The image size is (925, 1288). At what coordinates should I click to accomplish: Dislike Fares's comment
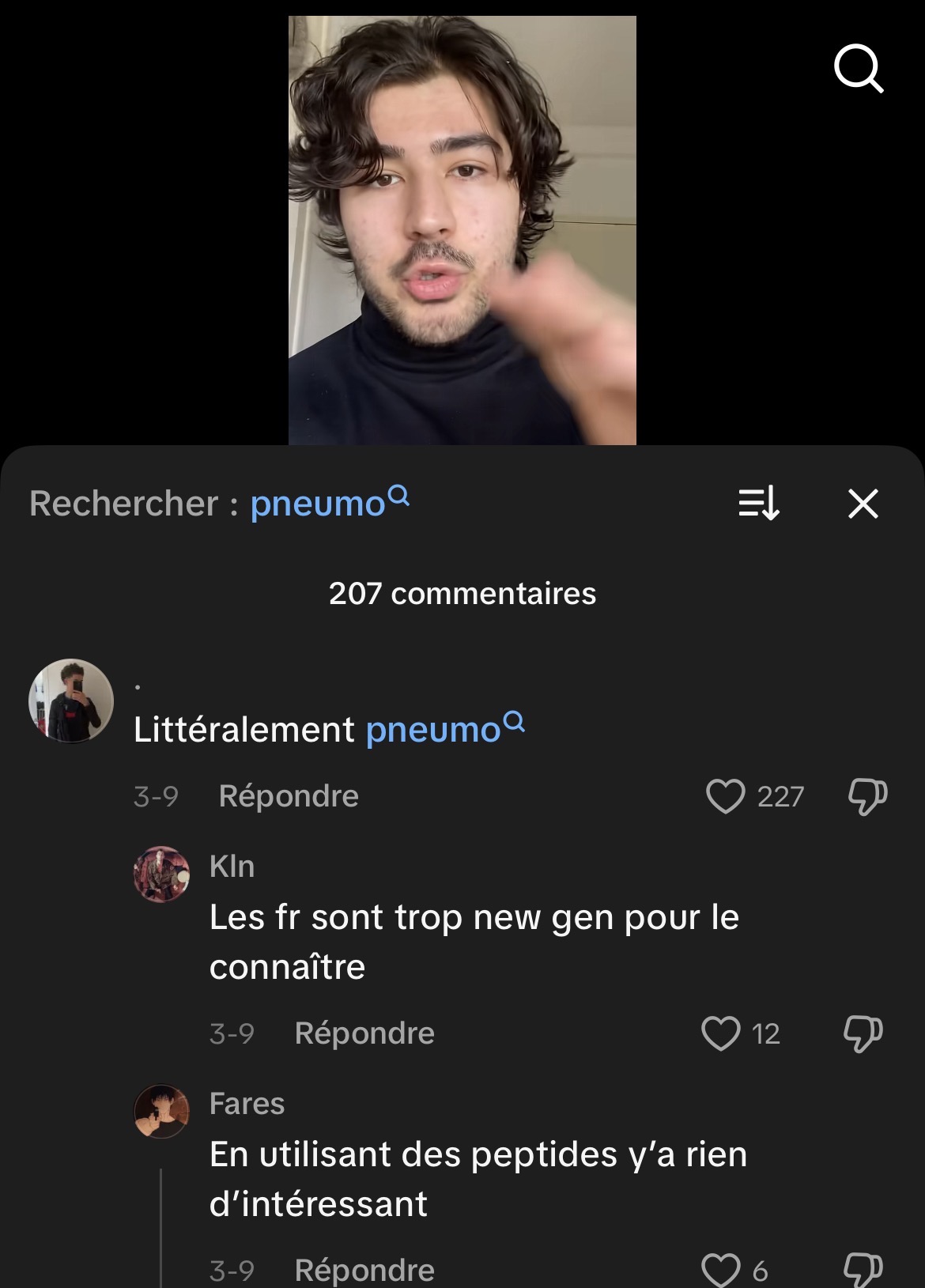pyautogui.click(x=863, y=1270)
